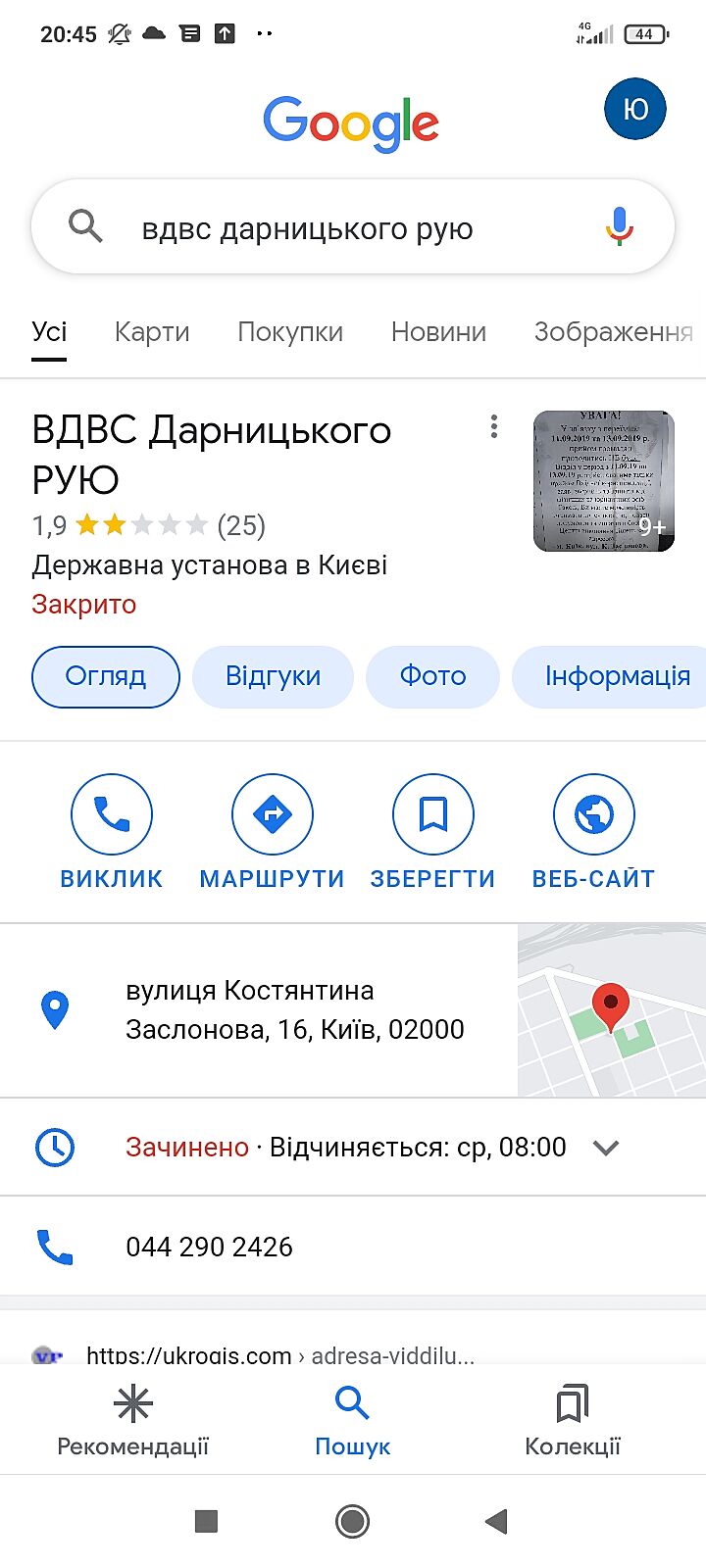
Task: Expand the opening hours
Action: [x=606, y=1148]
